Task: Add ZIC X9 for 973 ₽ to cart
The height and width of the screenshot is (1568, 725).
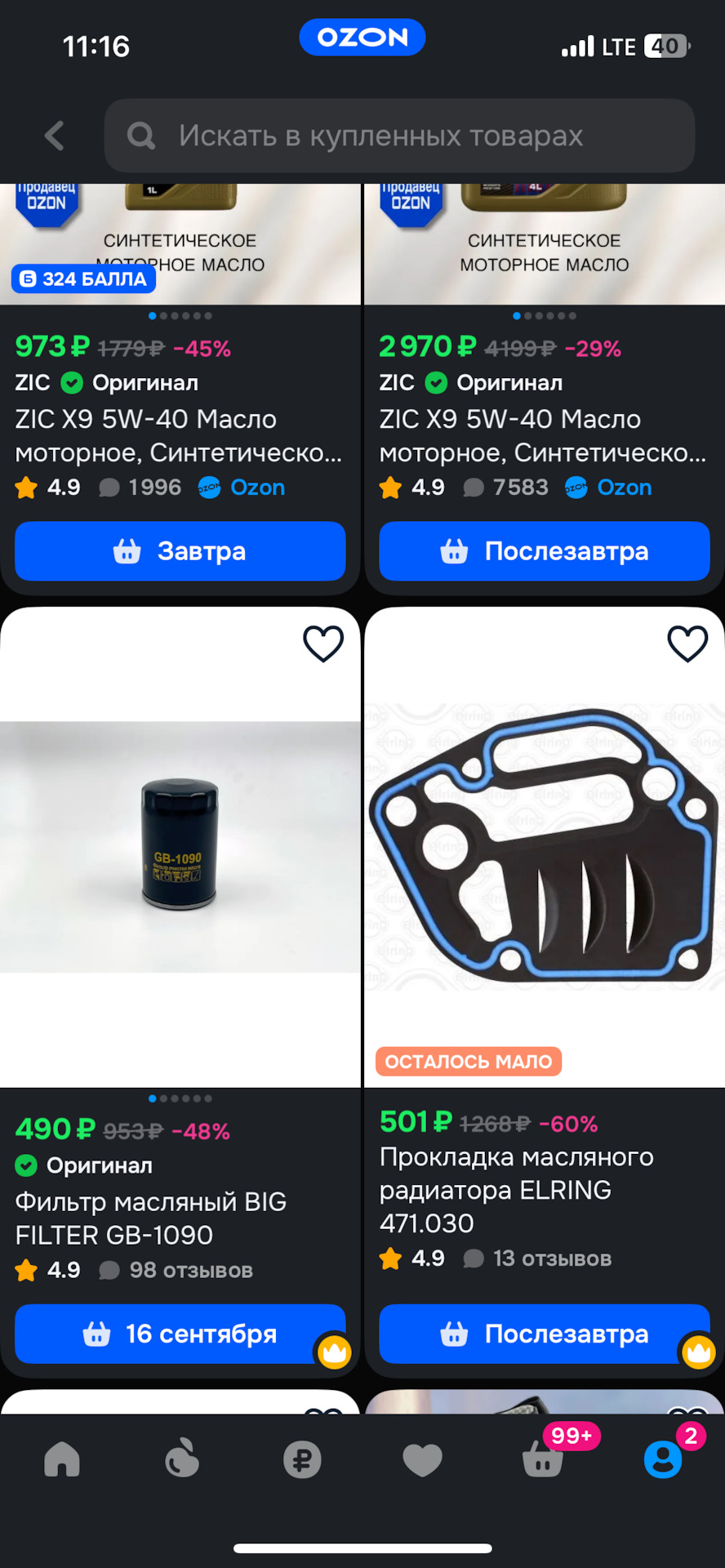Action: 180,551
